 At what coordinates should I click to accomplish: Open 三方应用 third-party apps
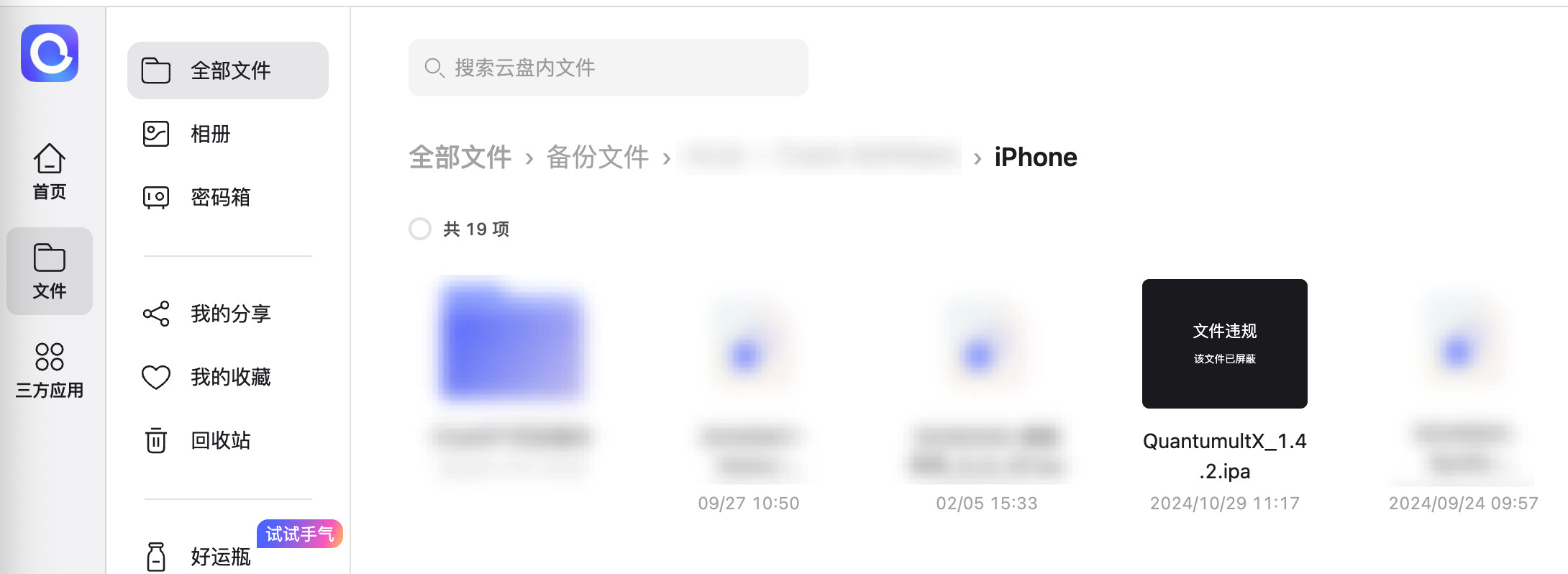pos(49,370)
